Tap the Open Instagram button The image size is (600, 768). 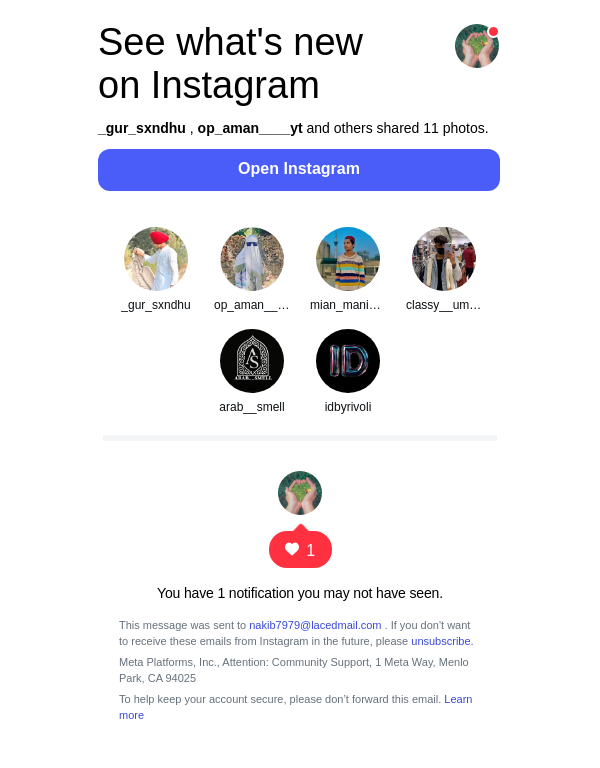(298, 169)
